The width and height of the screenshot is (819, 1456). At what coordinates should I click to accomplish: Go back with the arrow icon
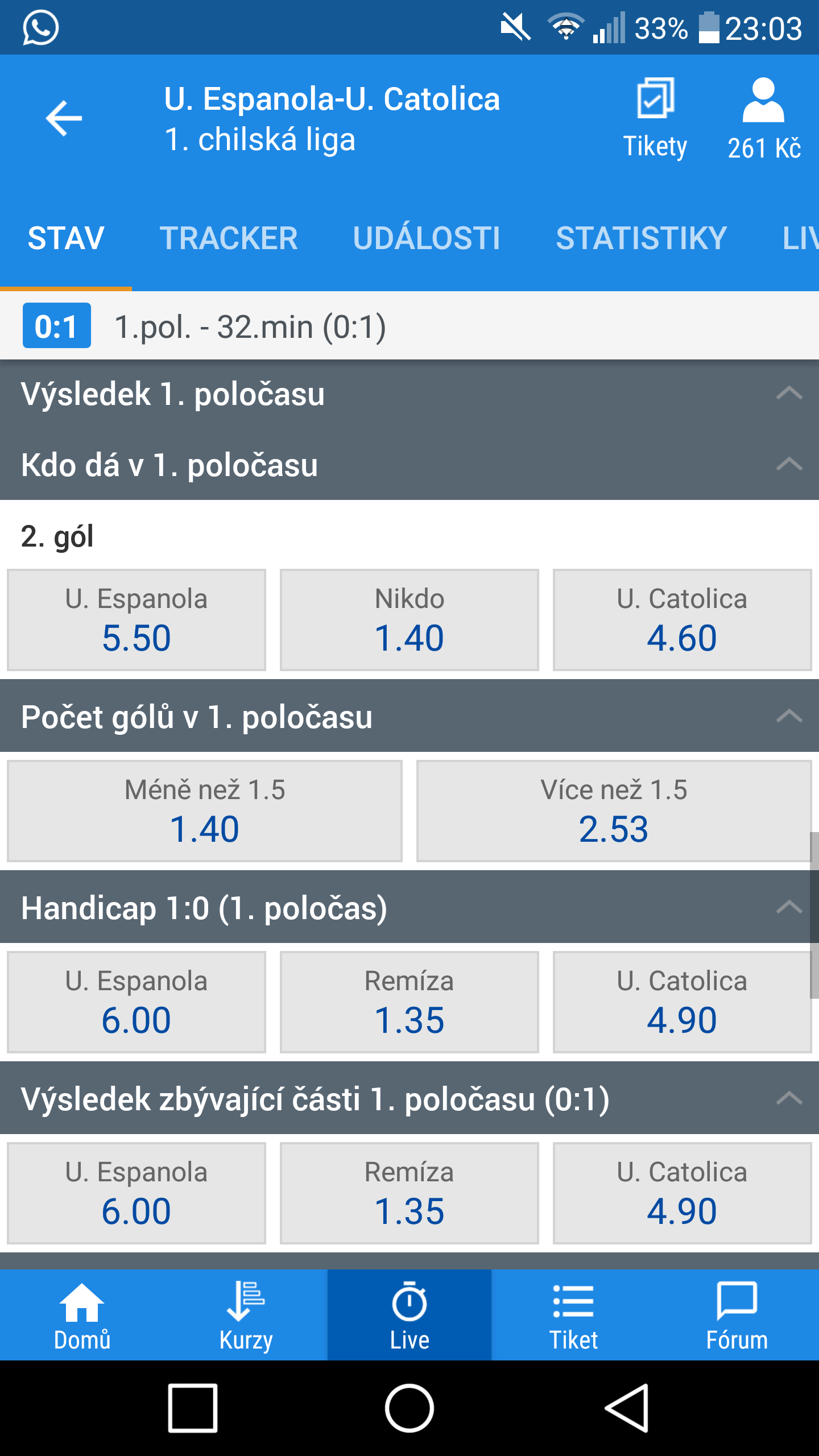click(x=64, y=118)
